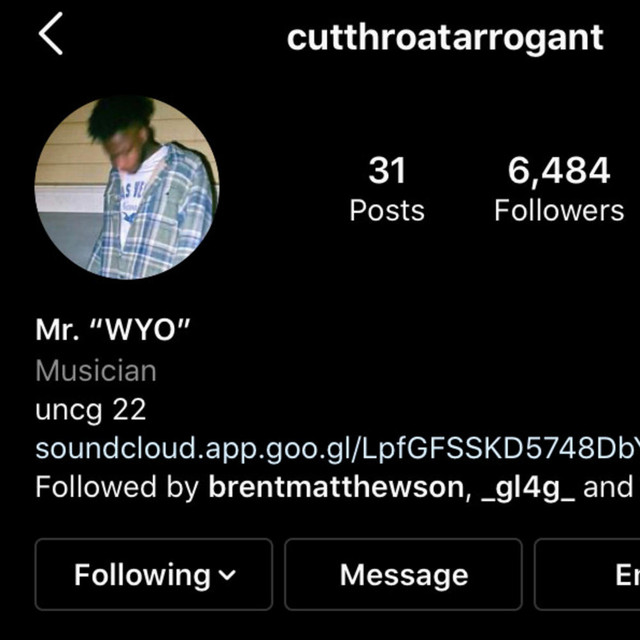Open the cutthroatarrogant profile picture
The width and height of the screenshot is (640, 640).
[126, 187]
